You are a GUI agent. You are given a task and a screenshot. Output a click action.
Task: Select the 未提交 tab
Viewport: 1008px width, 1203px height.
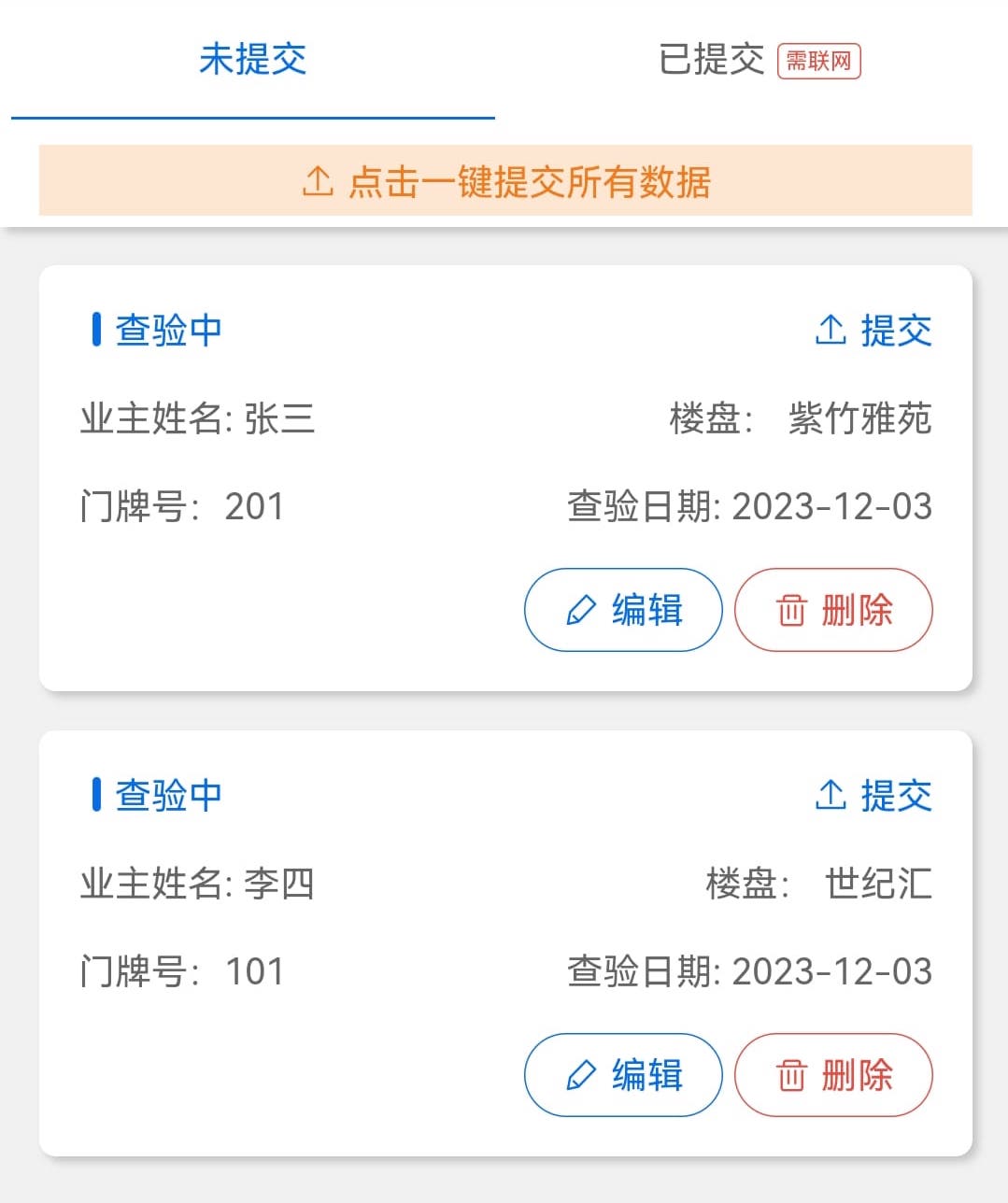252,61
